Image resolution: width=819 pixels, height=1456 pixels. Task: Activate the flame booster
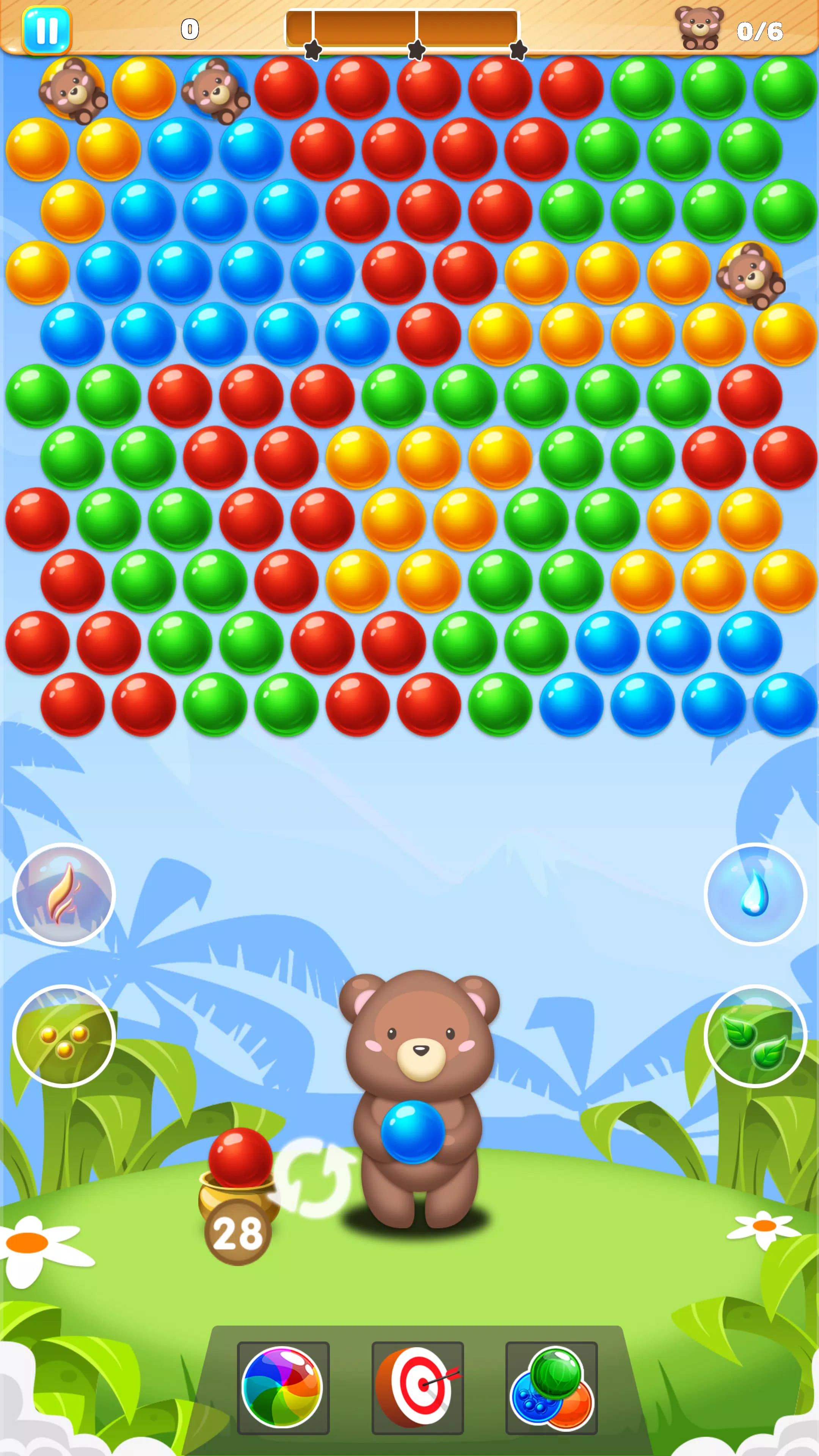pos(64,894)
